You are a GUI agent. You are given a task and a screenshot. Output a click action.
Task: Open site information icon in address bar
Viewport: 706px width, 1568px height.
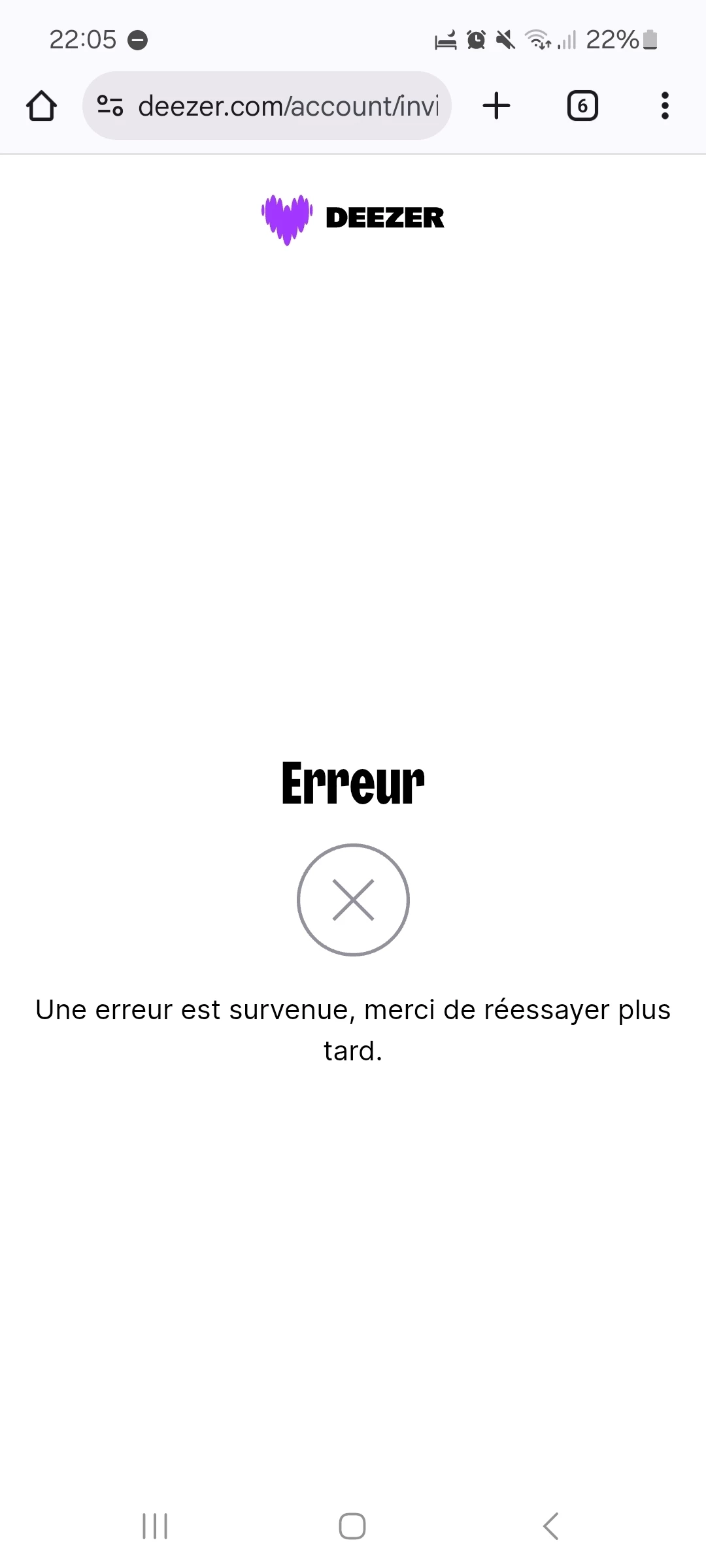[x=110, y=106]
